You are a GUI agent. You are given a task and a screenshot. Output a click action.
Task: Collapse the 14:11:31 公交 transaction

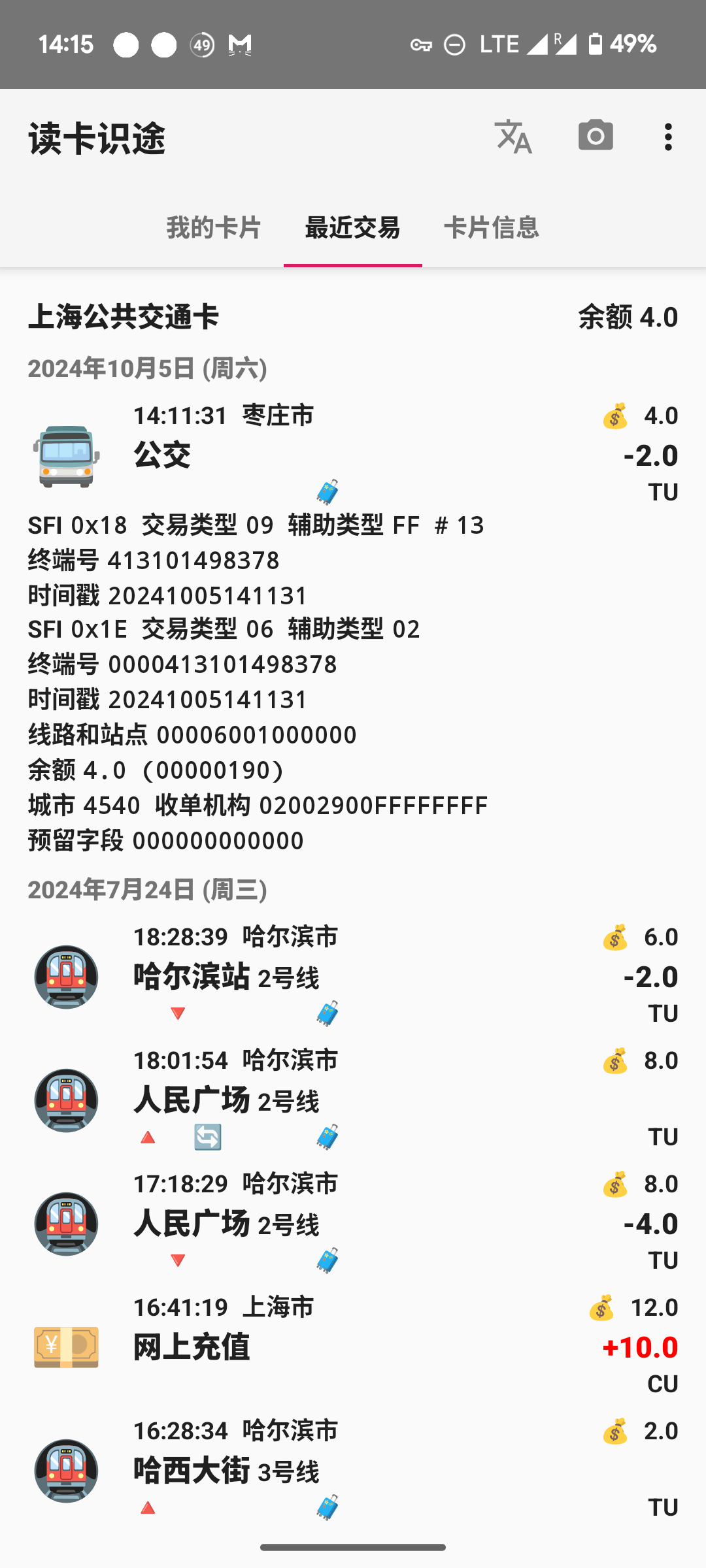point(353,454)
